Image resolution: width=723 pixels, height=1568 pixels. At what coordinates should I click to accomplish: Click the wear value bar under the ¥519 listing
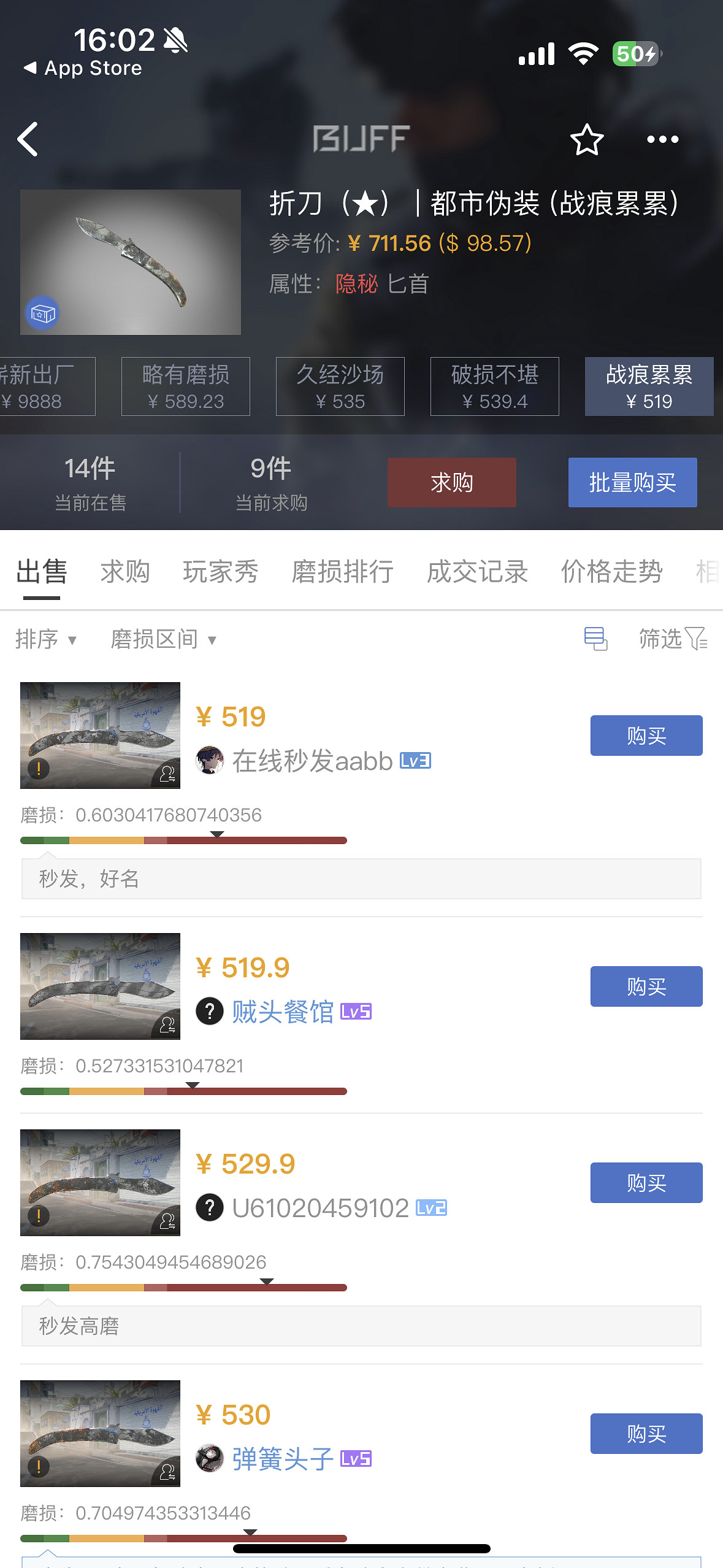point(184,839)
